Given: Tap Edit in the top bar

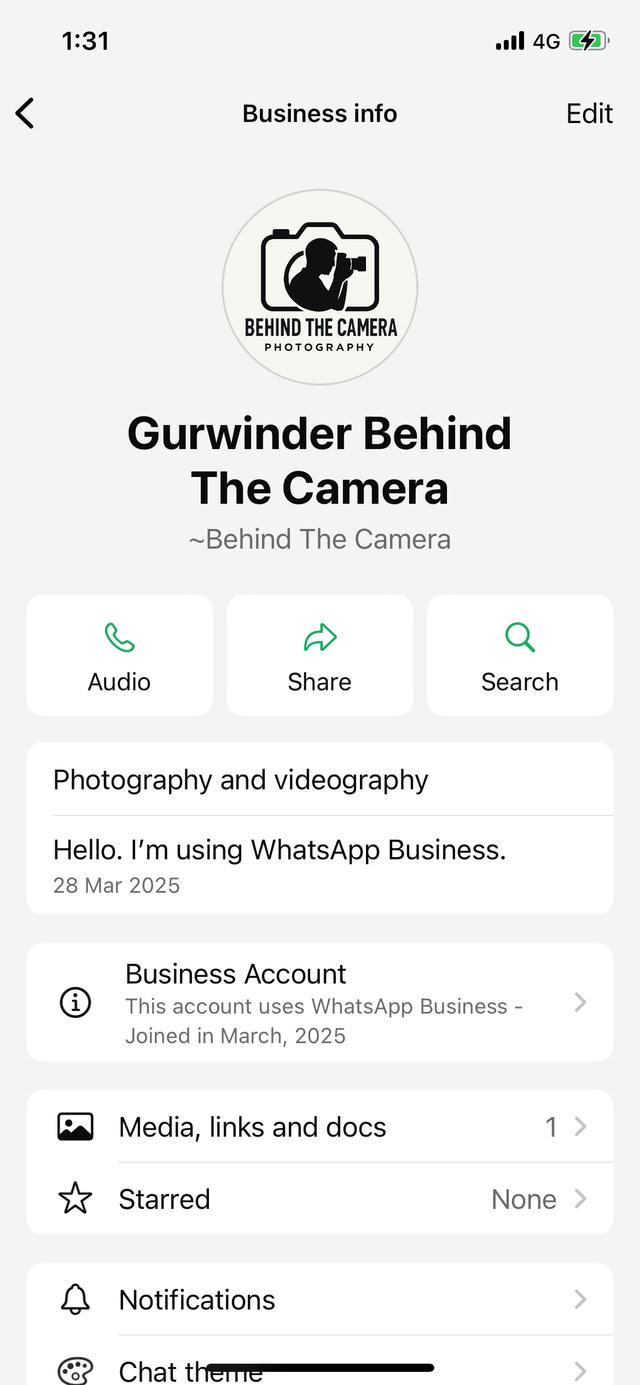Looking at the screenshot, I should tap(588, 113).
